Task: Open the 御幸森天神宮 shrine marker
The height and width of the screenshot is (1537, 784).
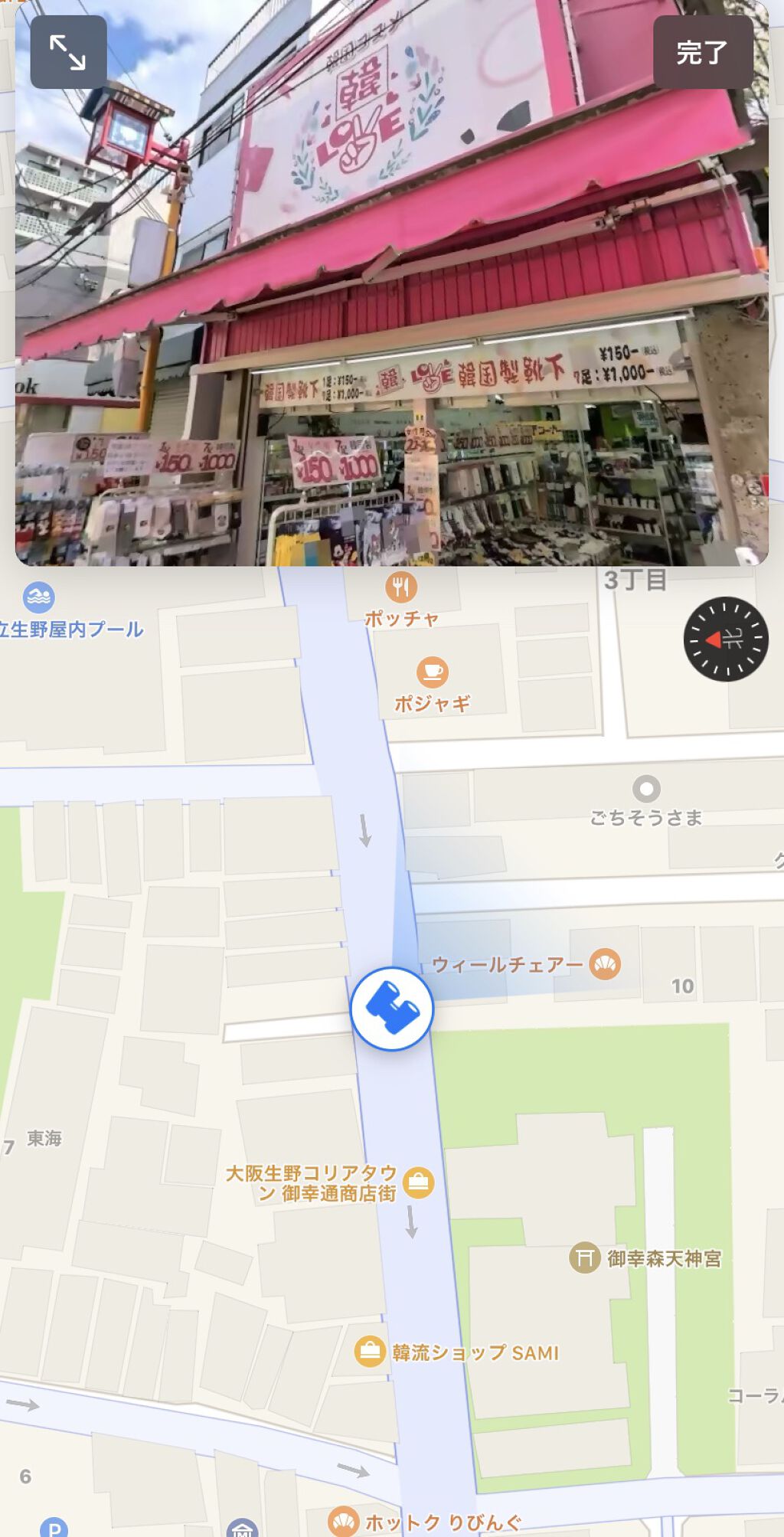Action: pyautogui.click(x=585, y=1257)
